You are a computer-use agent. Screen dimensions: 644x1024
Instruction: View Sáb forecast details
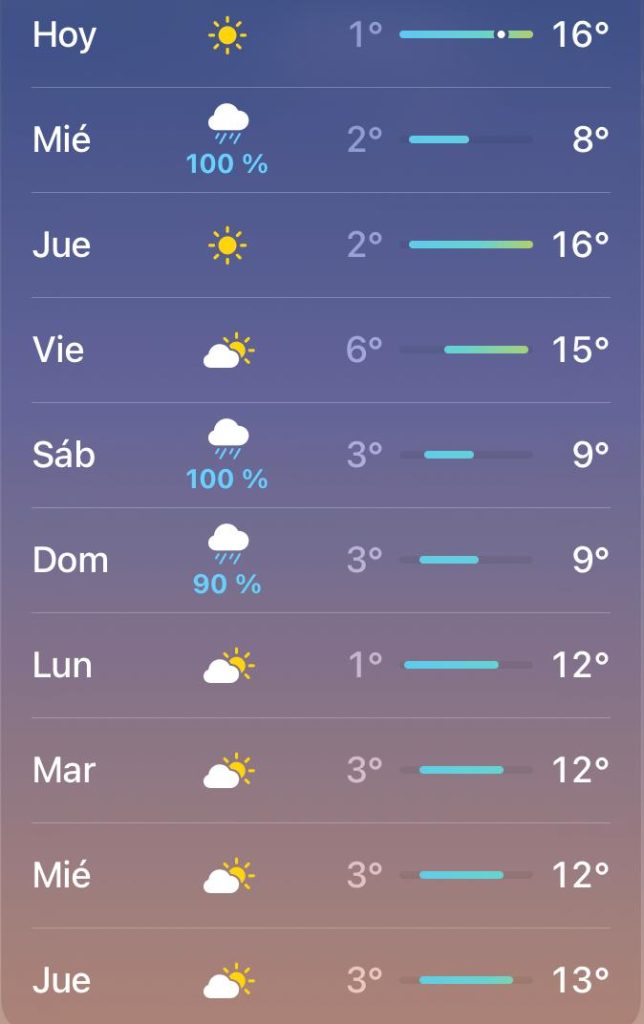coord(320,455)
